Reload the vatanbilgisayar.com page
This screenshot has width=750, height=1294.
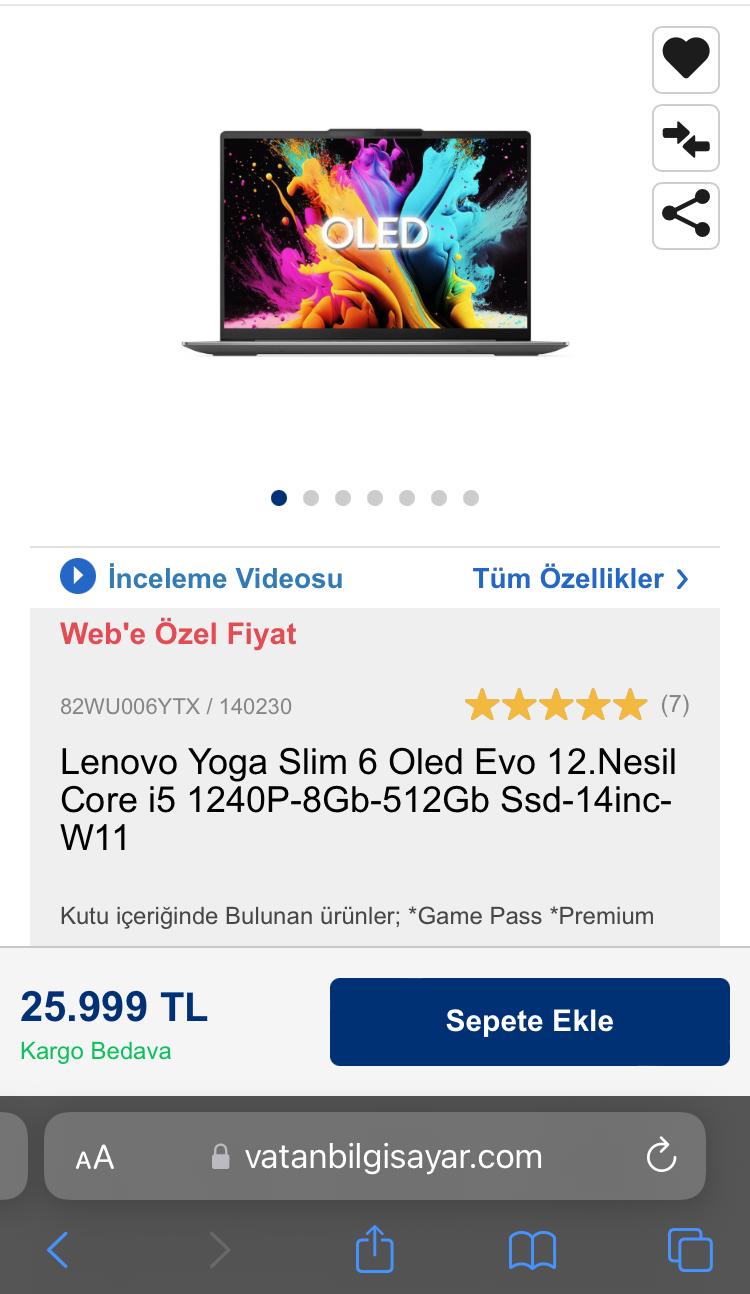(661, 1157)
